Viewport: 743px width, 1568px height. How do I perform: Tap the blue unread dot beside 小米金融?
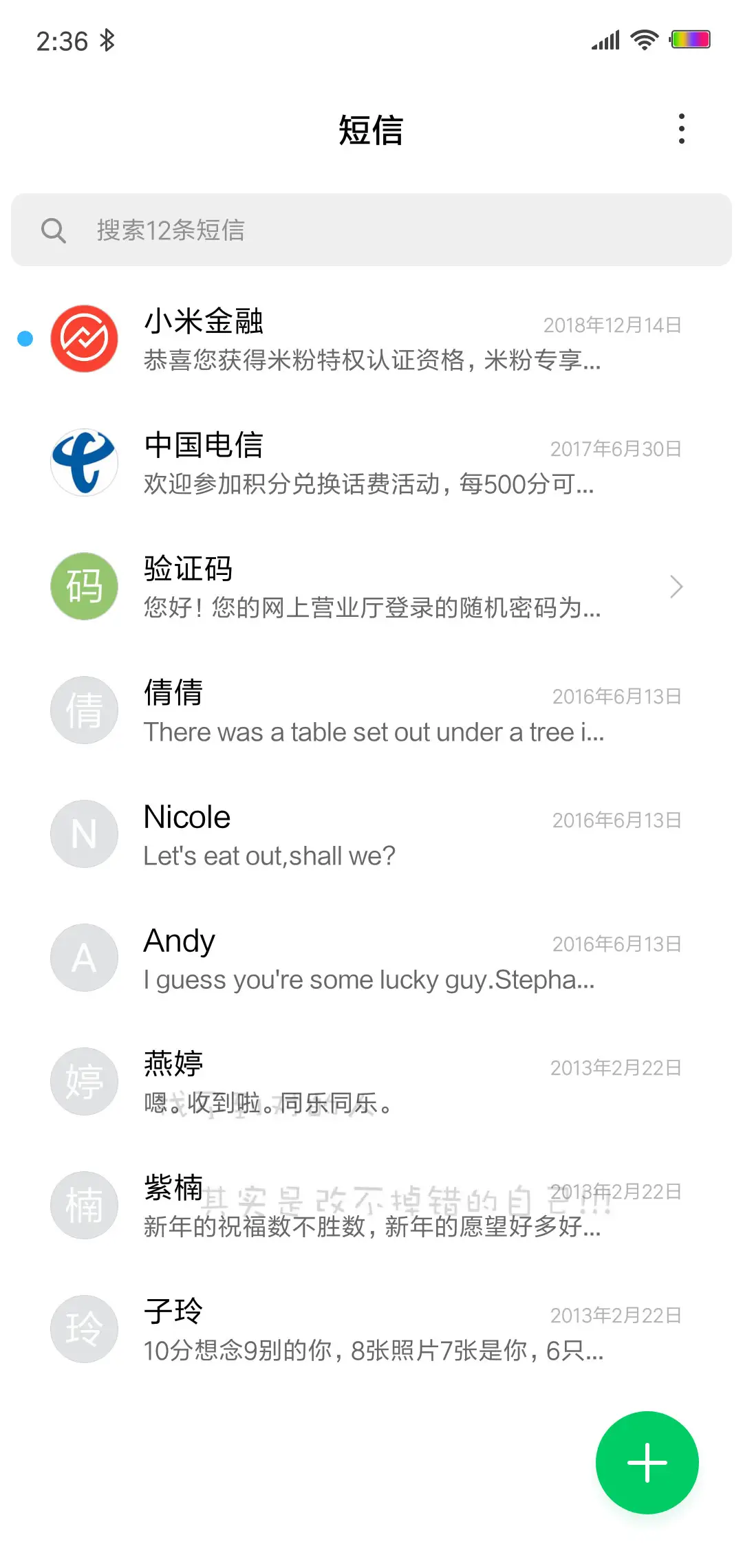point(25,338)
